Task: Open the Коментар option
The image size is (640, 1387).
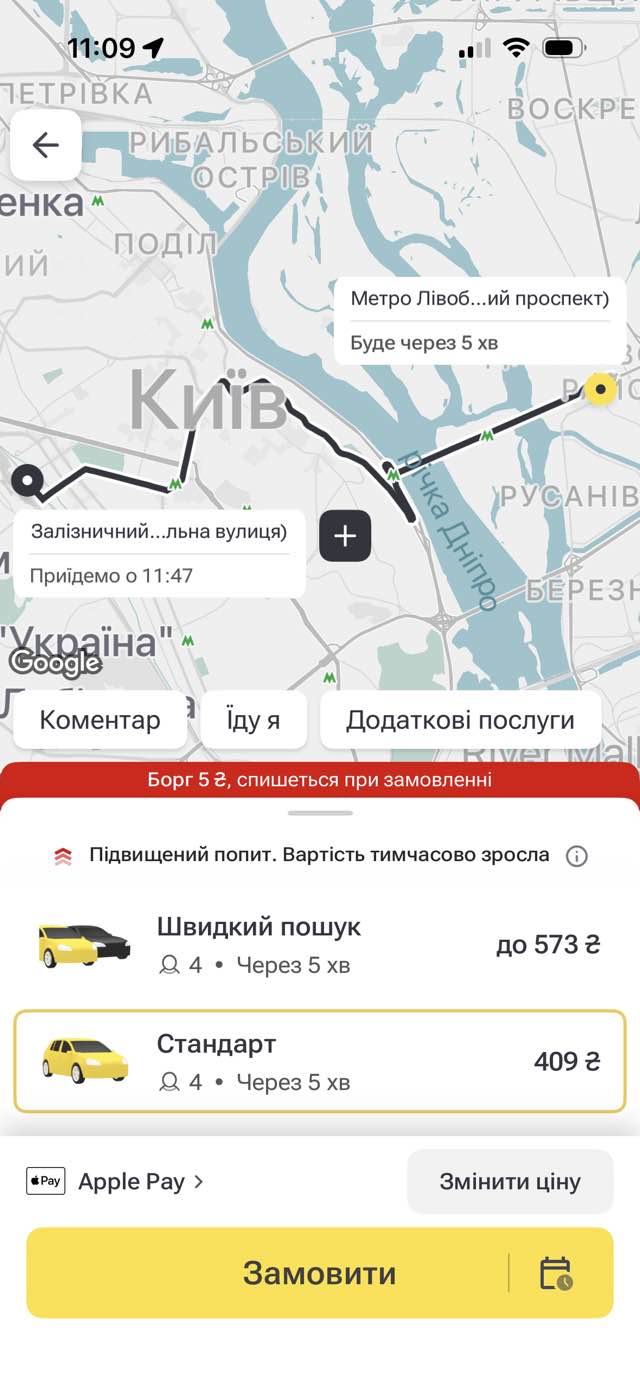Action: click(x=99, y=720)
